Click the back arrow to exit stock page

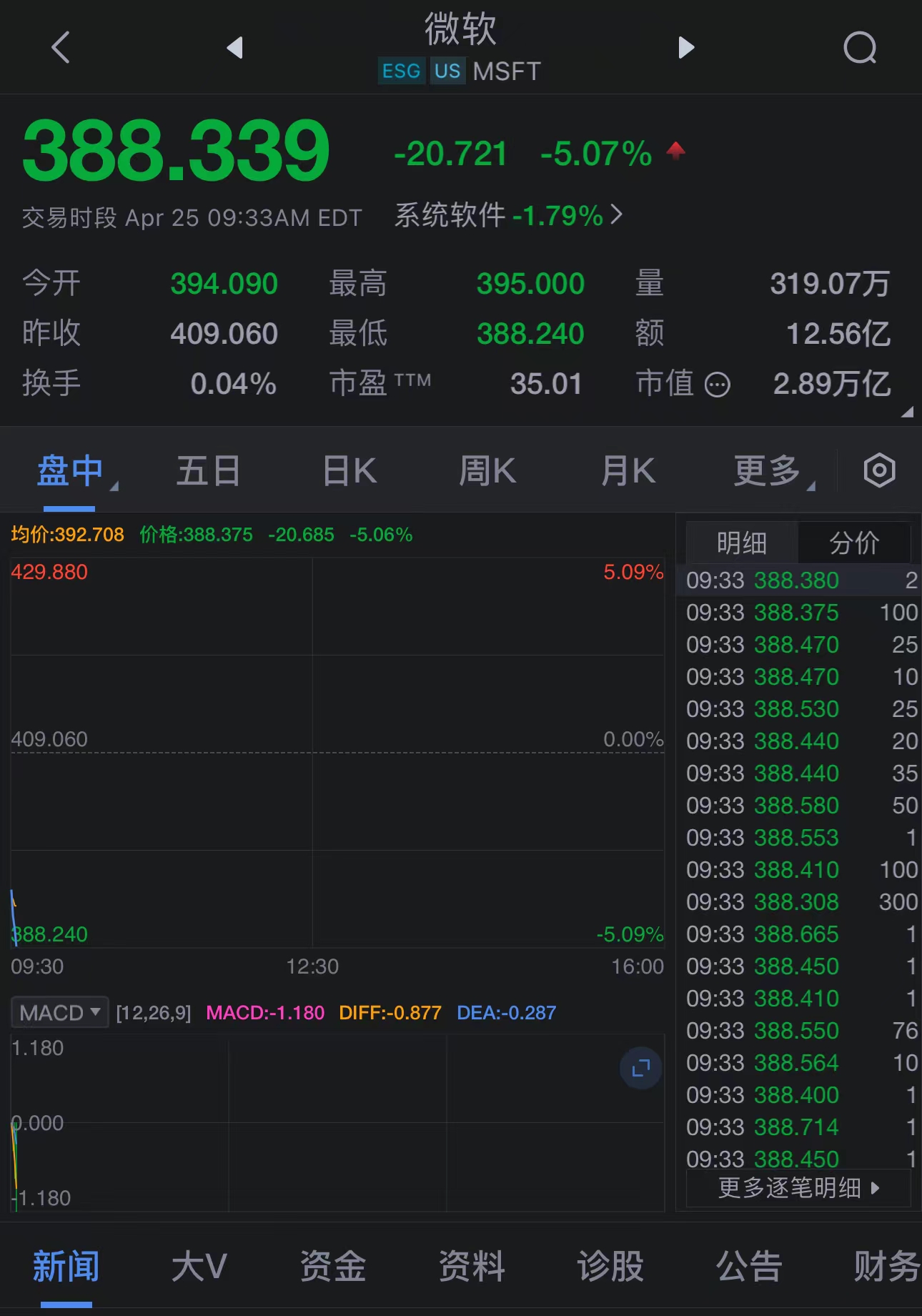click(x=60, y=47)
